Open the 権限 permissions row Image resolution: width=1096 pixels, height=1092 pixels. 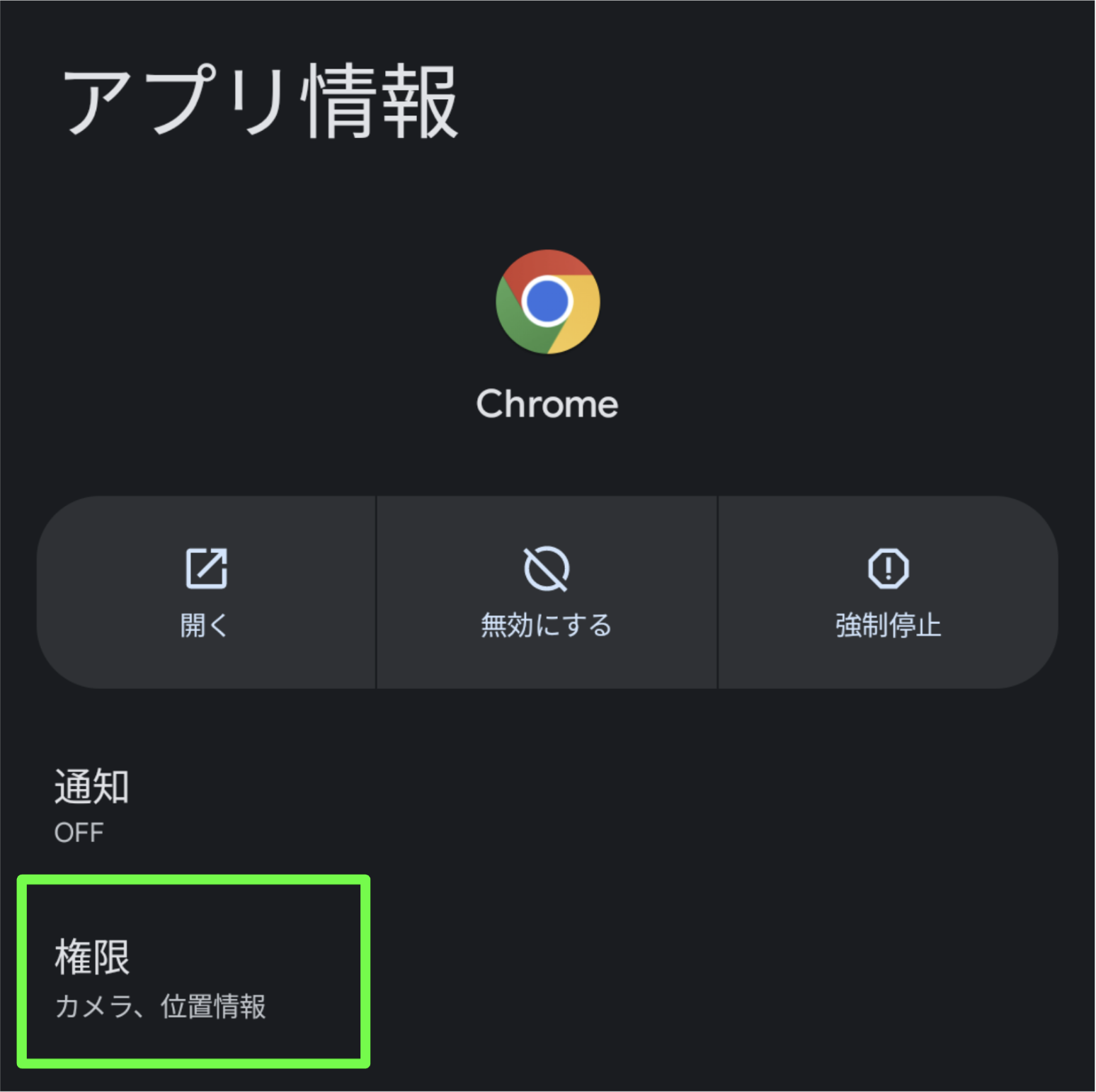[x=548, y=977]
